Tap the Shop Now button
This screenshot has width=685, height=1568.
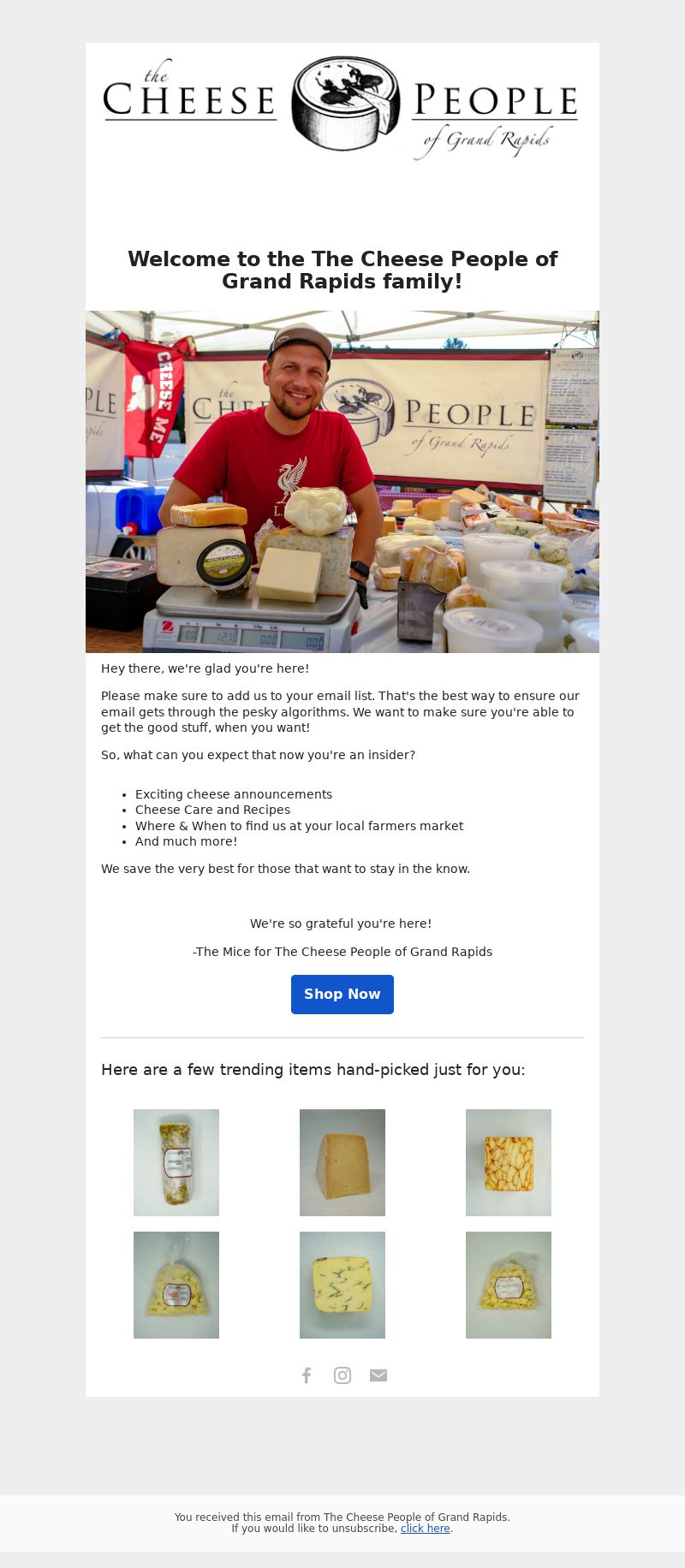click(342, 994)
